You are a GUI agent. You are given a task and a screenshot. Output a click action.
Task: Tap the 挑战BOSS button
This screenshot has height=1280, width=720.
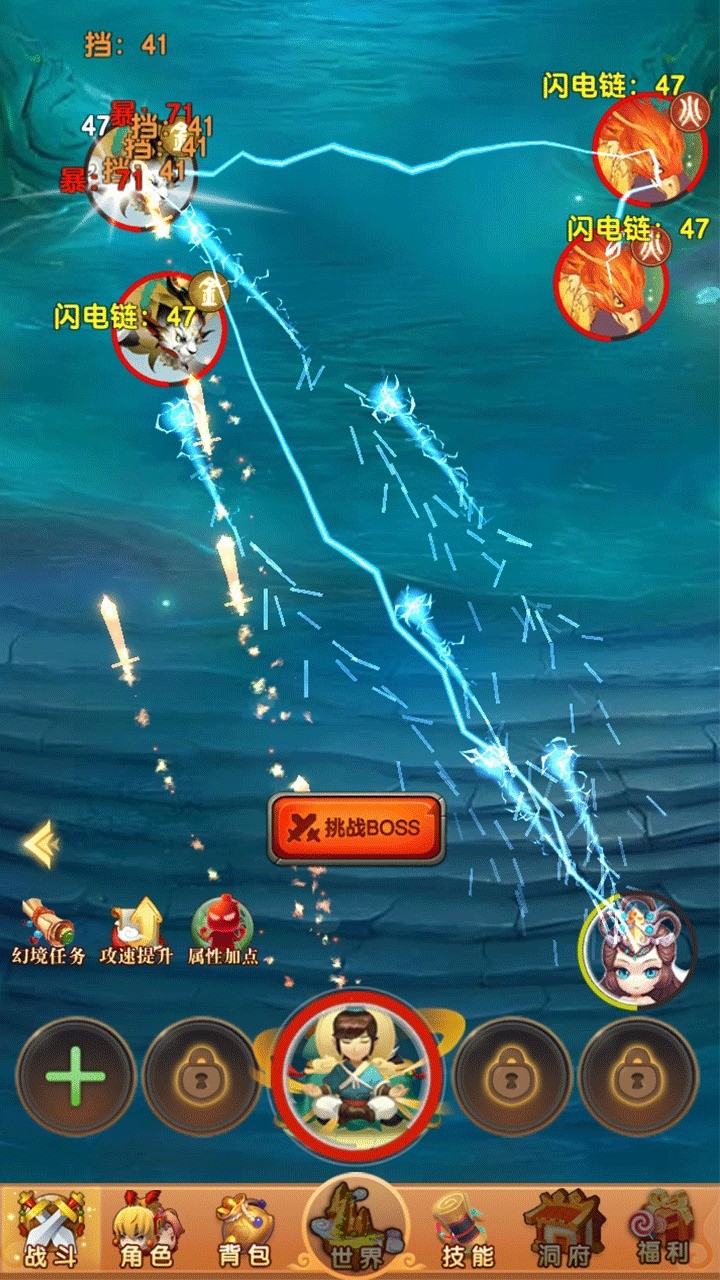pos(356,828)
